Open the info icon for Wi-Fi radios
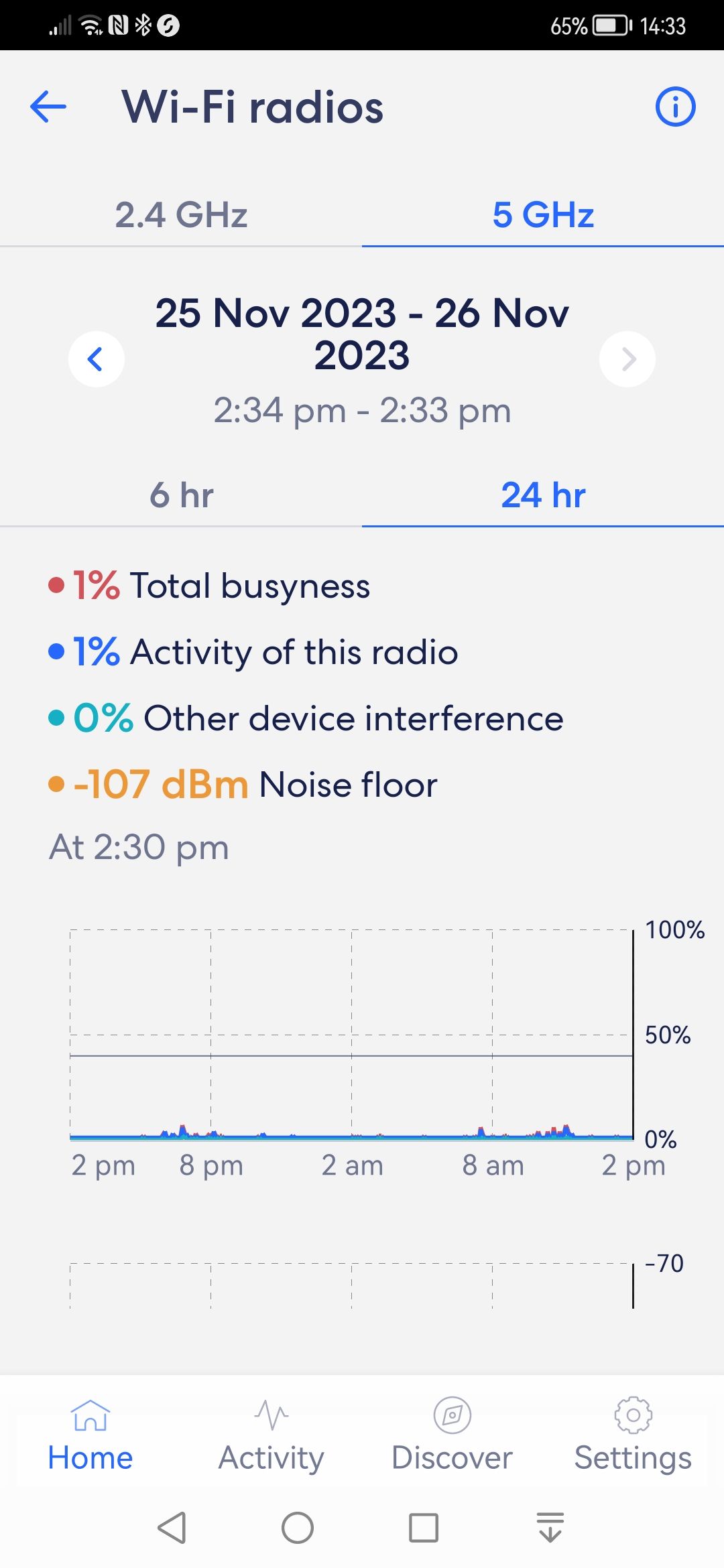The image size is (724, 1568). coord(675,107)
